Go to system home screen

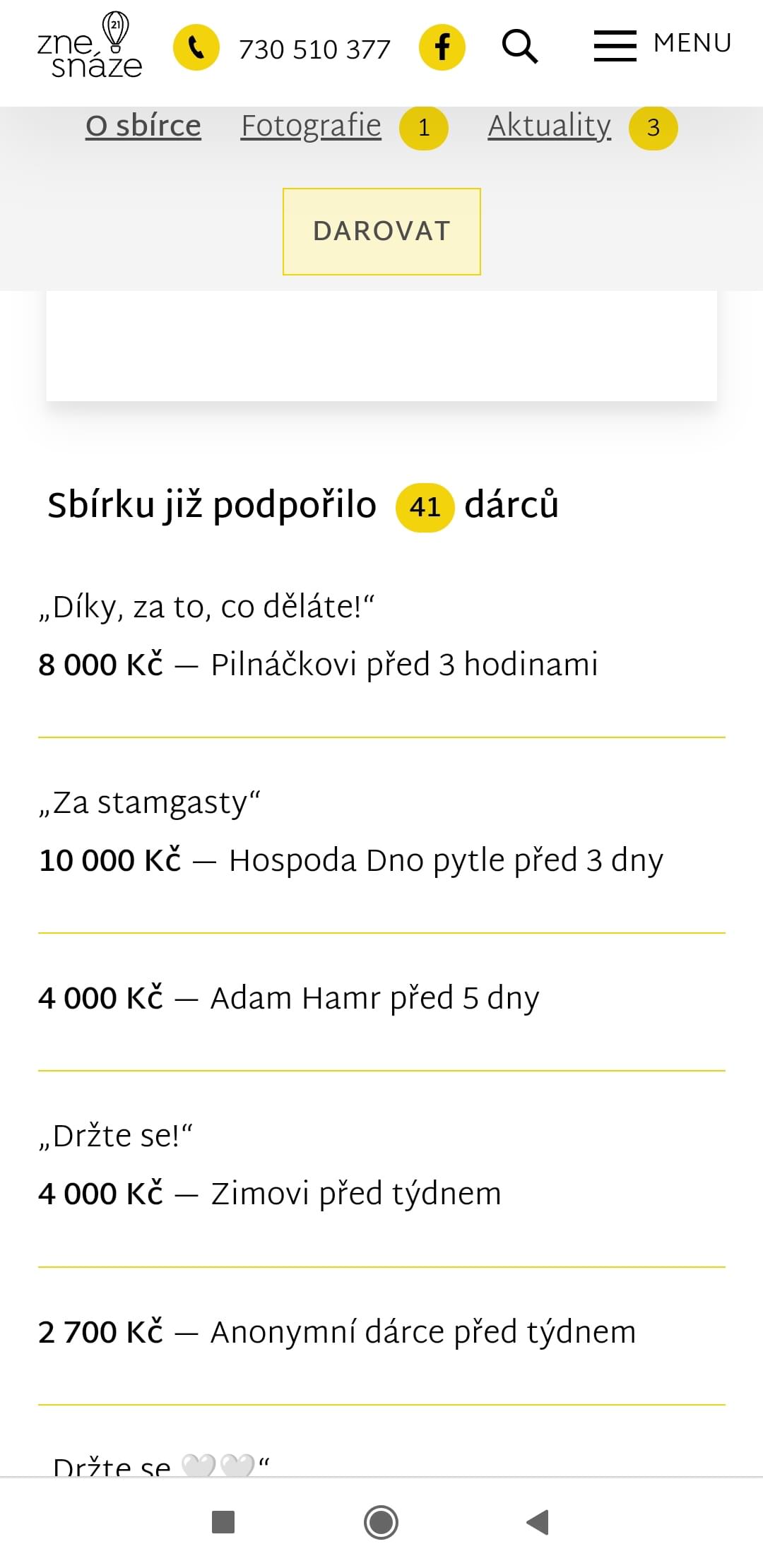pyautogui.click(x=381, y=1522)
